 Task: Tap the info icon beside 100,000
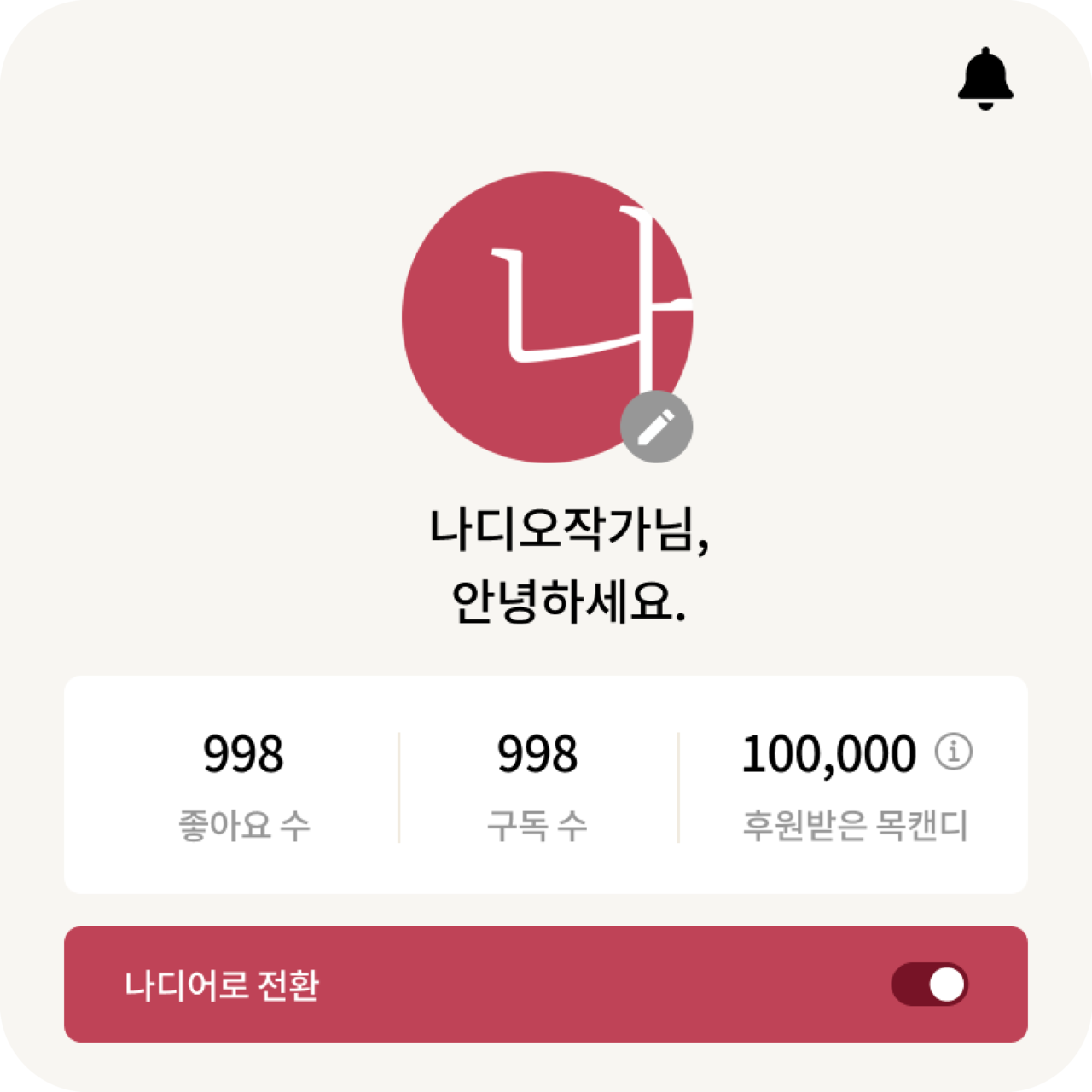(x=953, y=752)
